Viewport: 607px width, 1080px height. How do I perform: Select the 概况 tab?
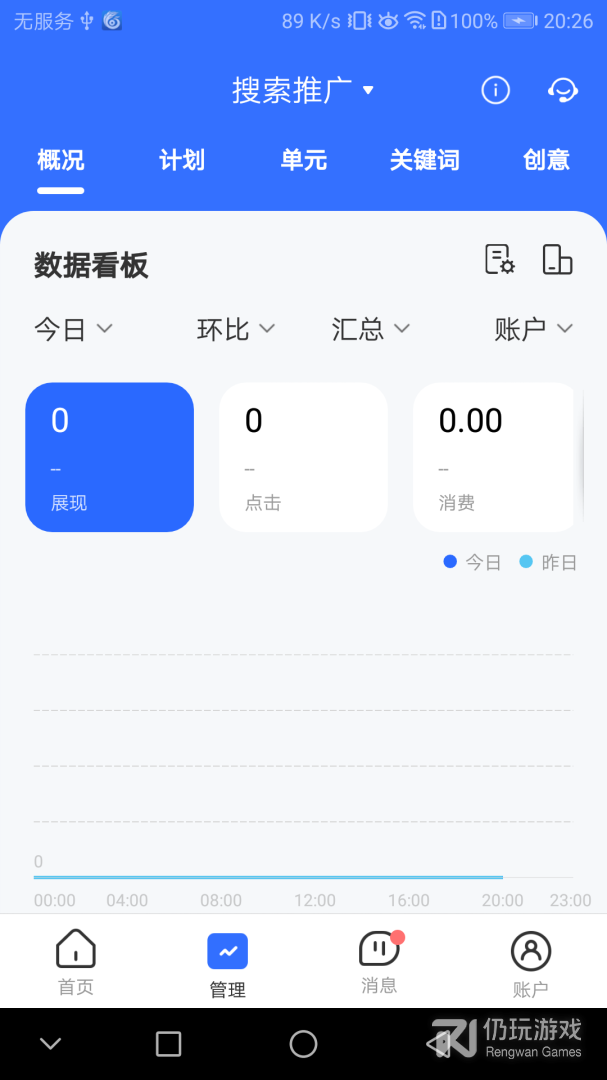[x=61, y=160]
